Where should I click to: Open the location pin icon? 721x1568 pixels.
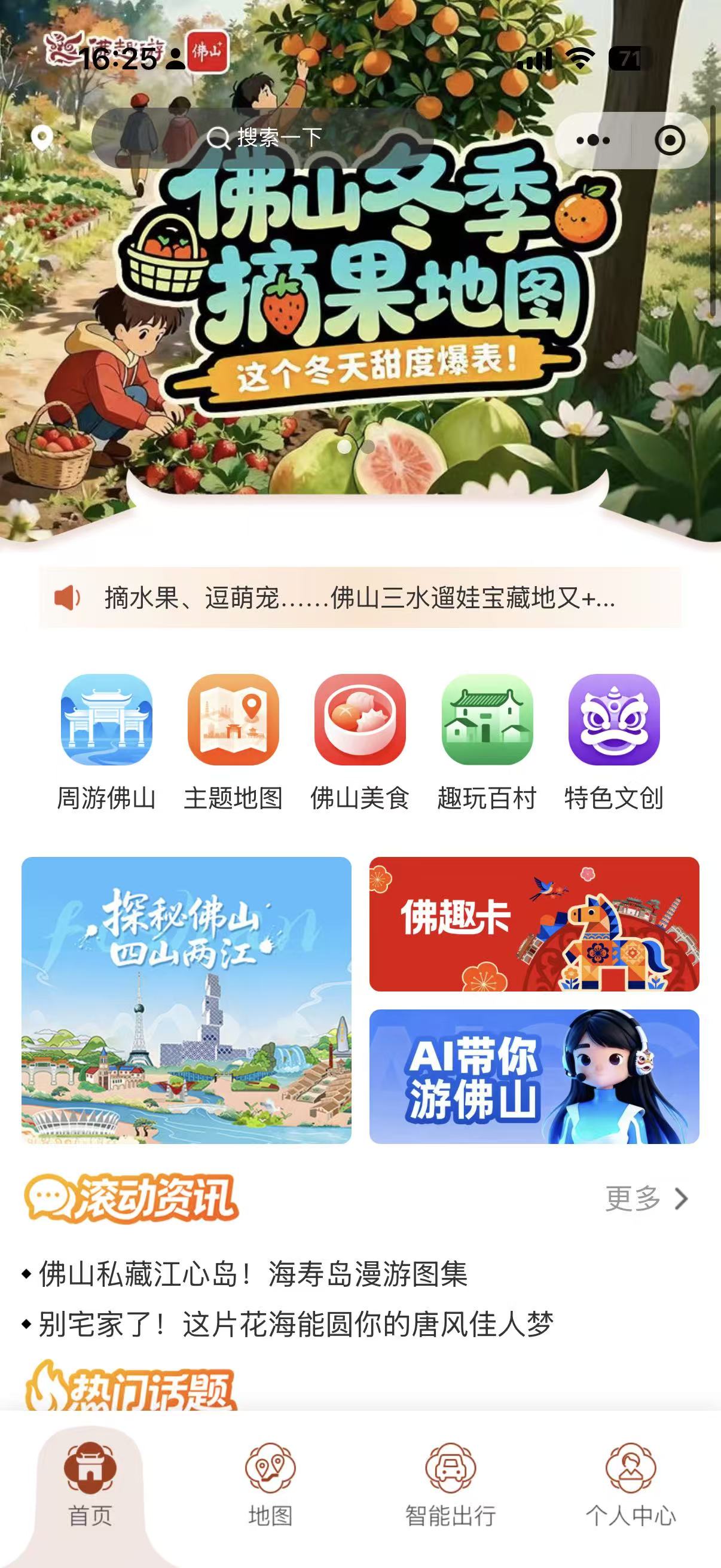[x=42, y=138]
